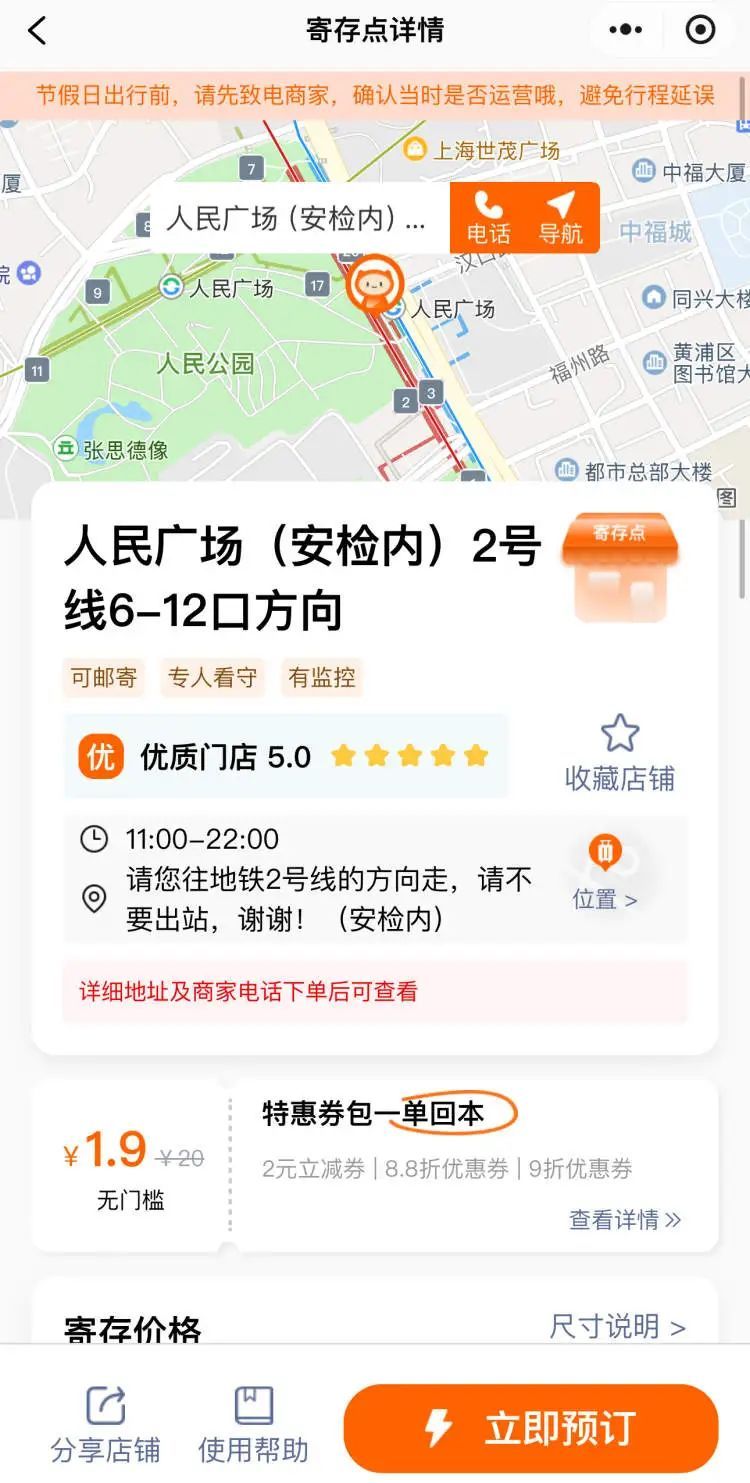Viewport: 750px width, 1483px height.
Task: Select the 可邮寄 tag
Action: tap(103, 677)
